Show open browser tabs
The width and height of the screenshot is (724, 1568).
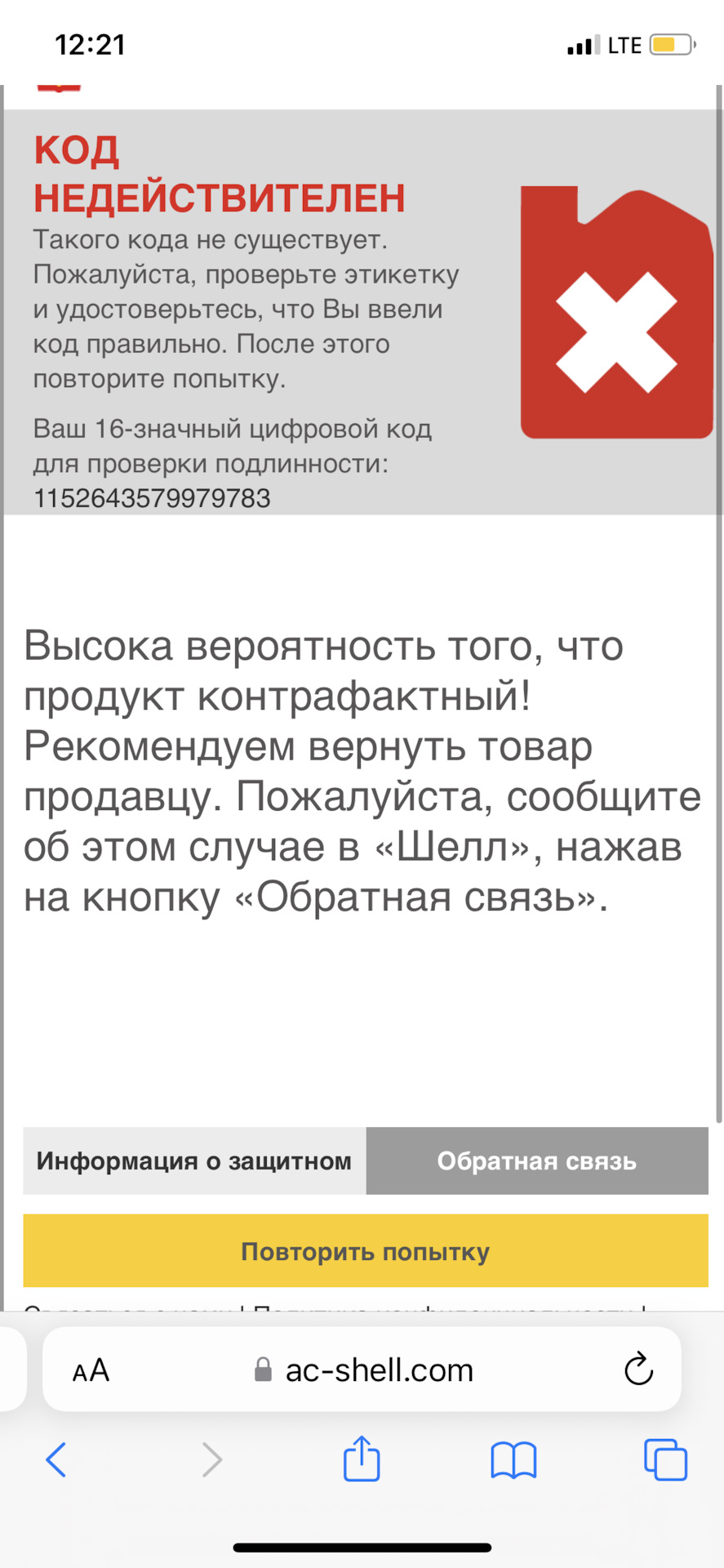point(665,1459)
